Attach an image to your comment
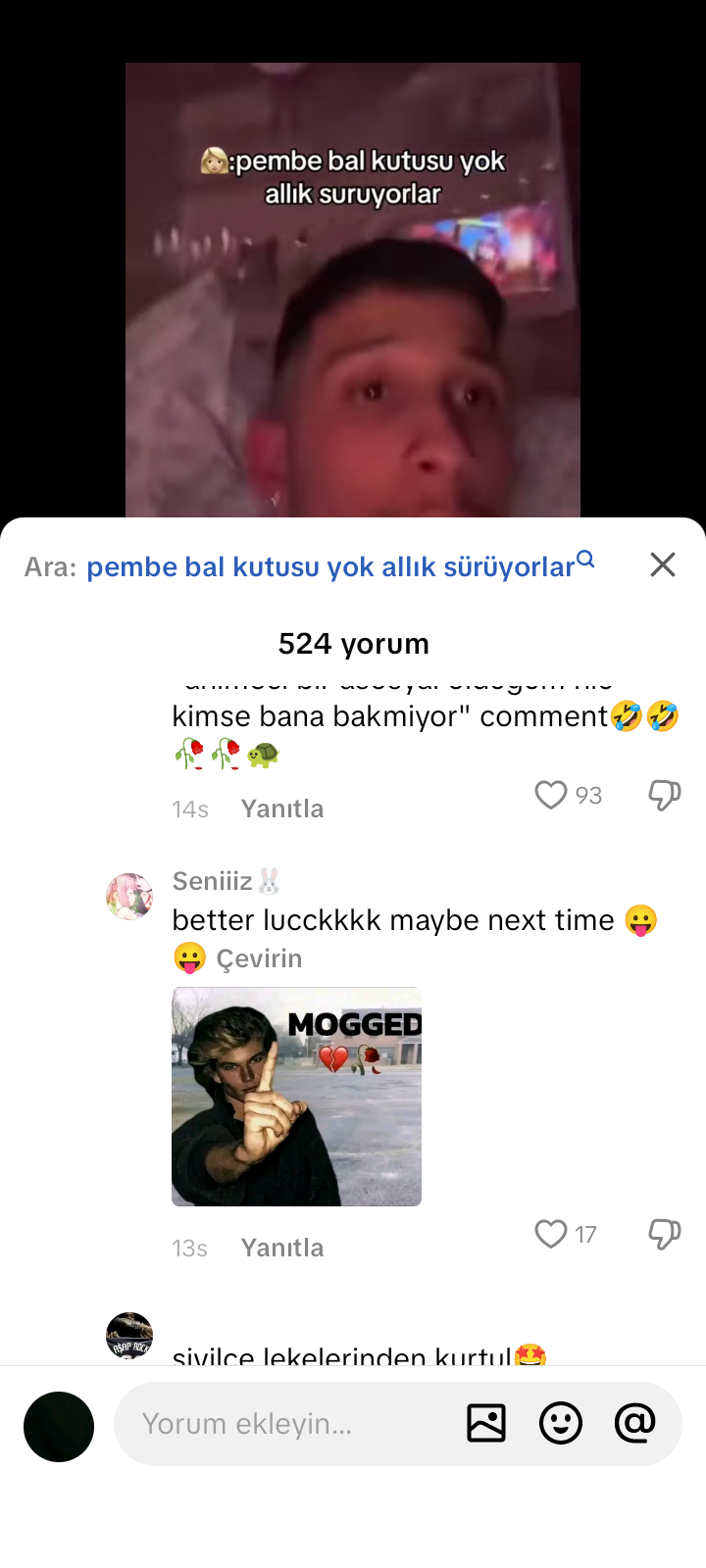706x1568 pixels. 486,1423
